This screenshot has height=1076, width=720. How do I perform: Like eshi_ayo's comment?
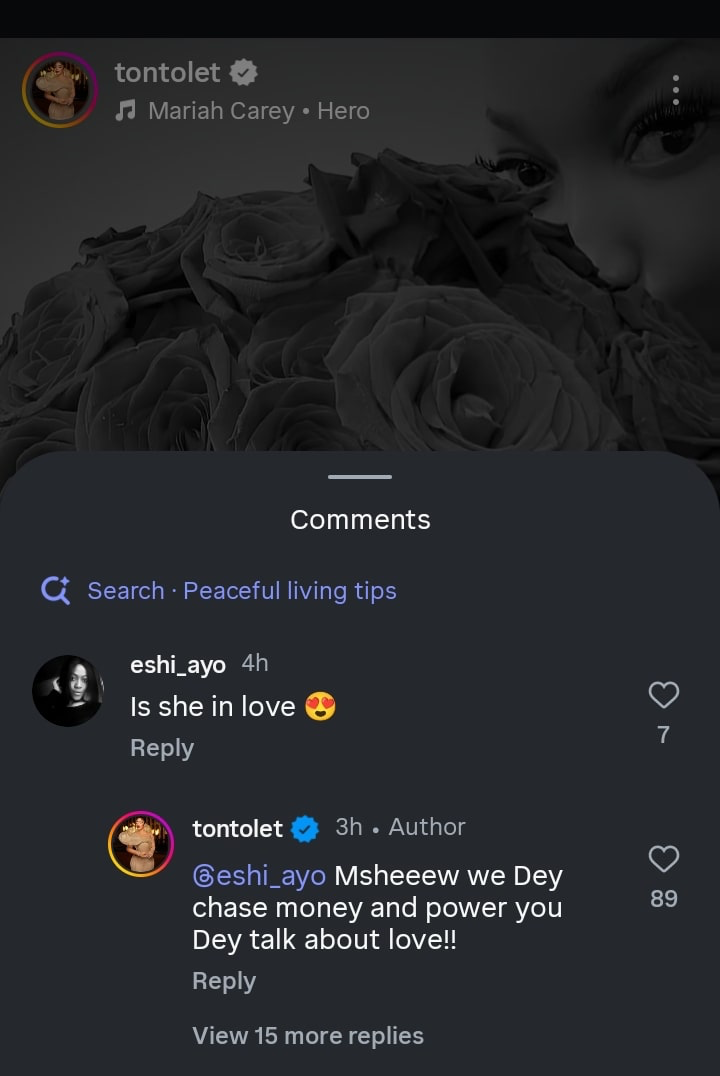664,695
